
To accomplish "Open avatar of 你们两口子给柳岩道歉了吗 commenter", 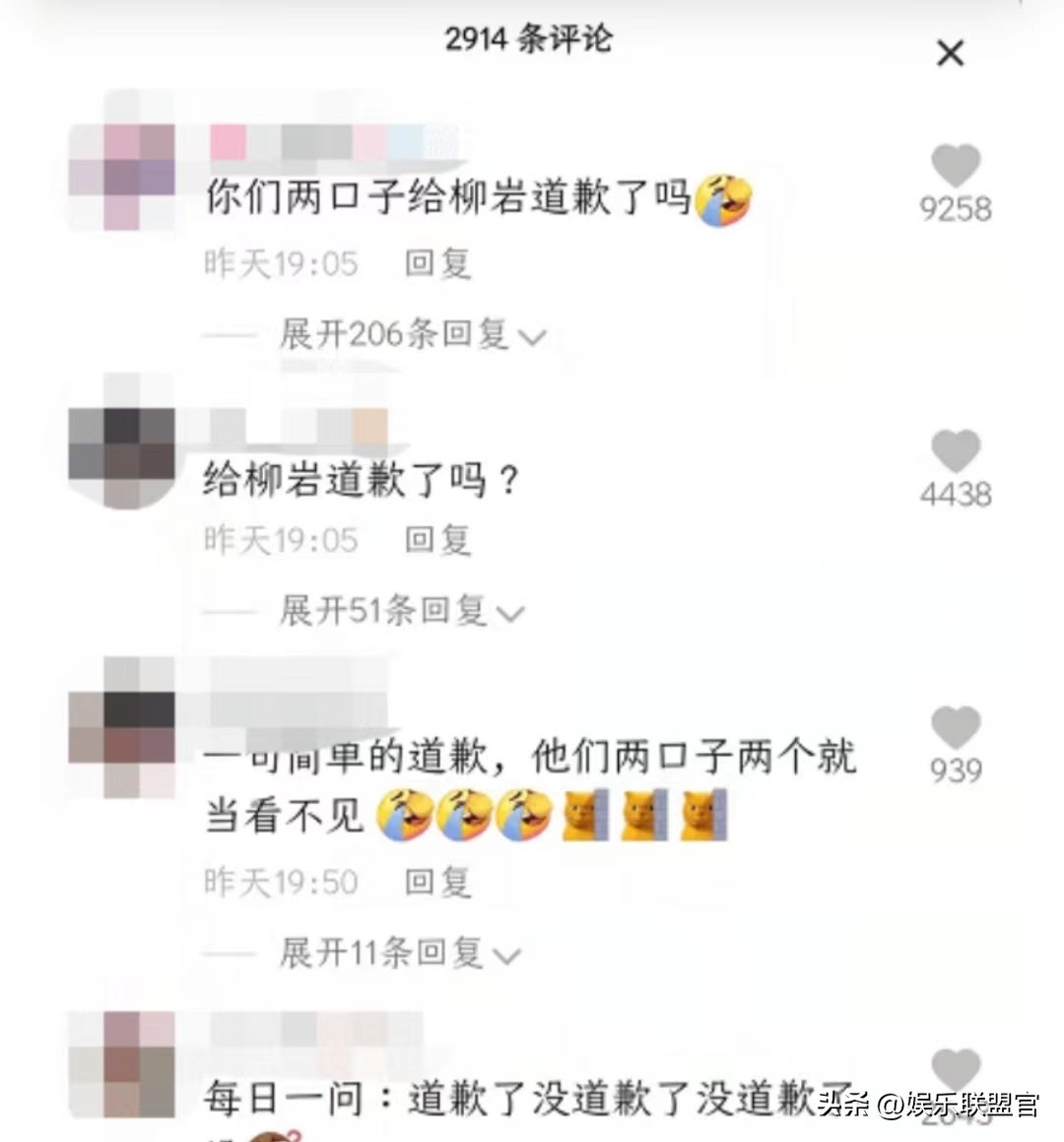I will click(121, 170).
